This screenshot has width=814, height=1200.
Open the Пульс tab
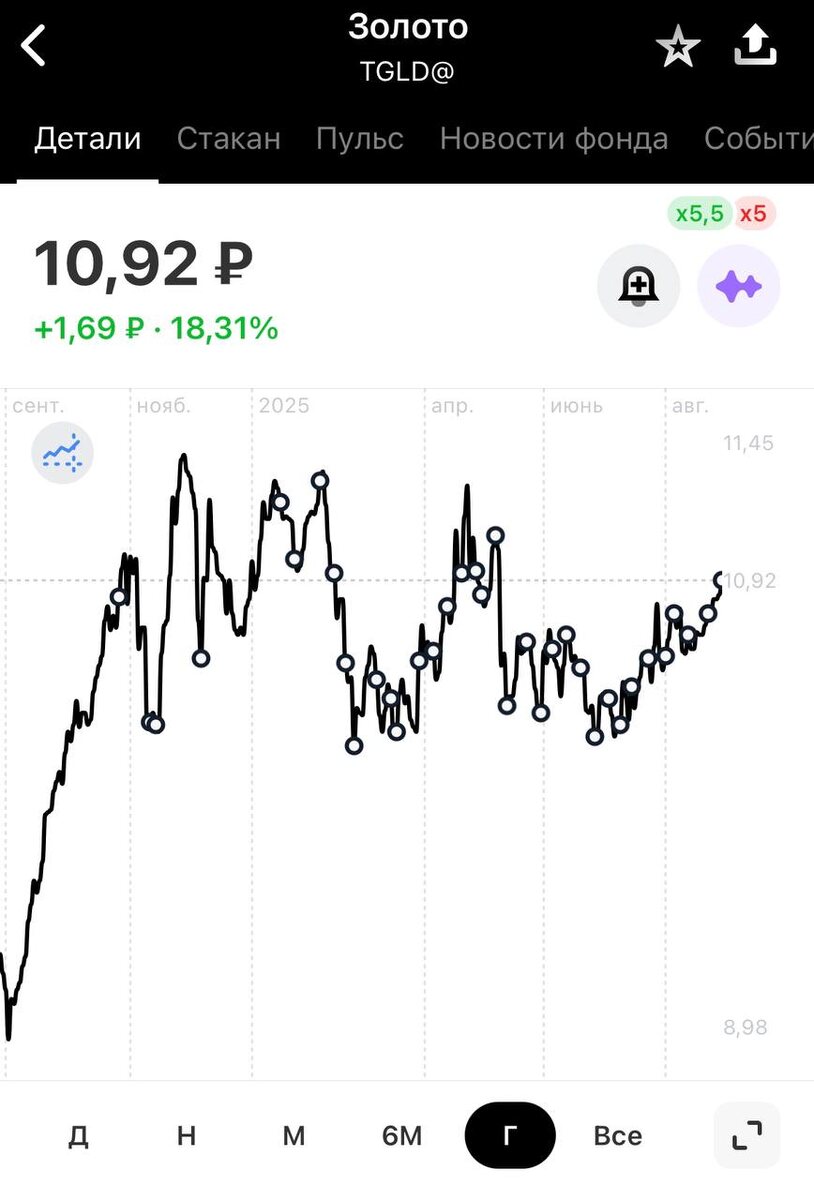coord(360,139)
